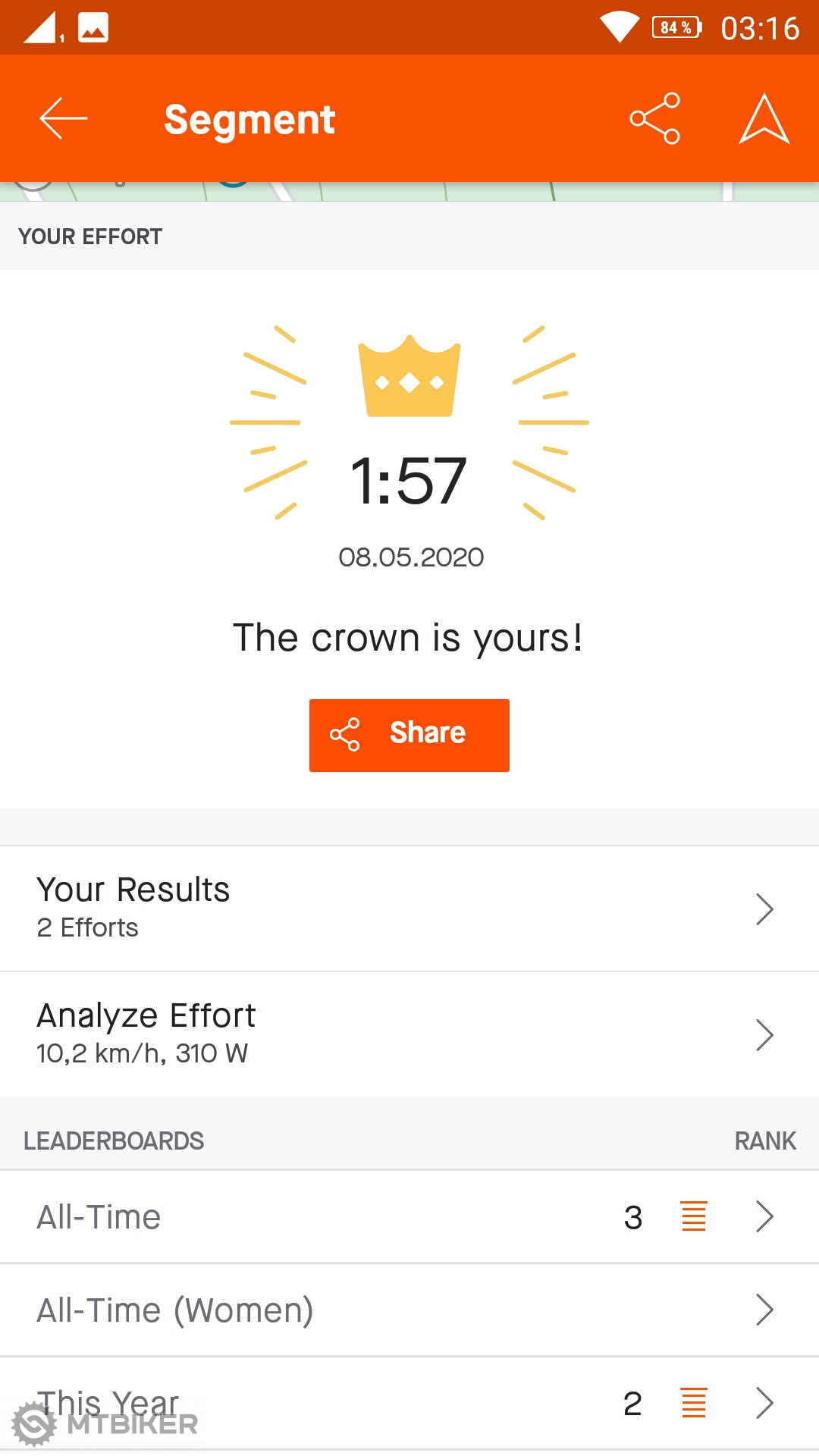Go back using the arrow
The height and width of the screenshot is (1456, 819).
pyautogui.click(x=64, y=119)
